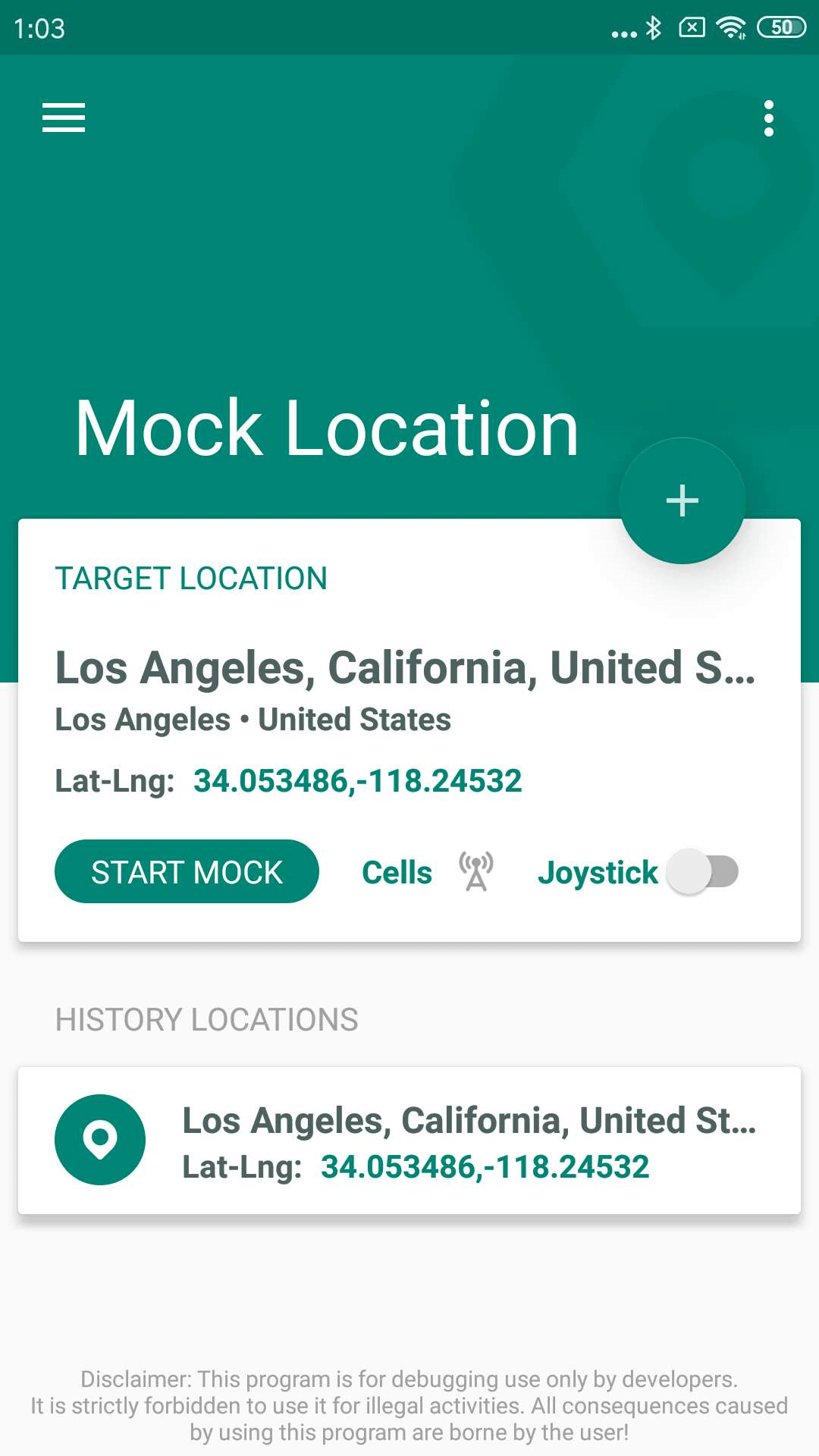
Task: Select Los Angeles from history locations
Action: pos(409,1140)
